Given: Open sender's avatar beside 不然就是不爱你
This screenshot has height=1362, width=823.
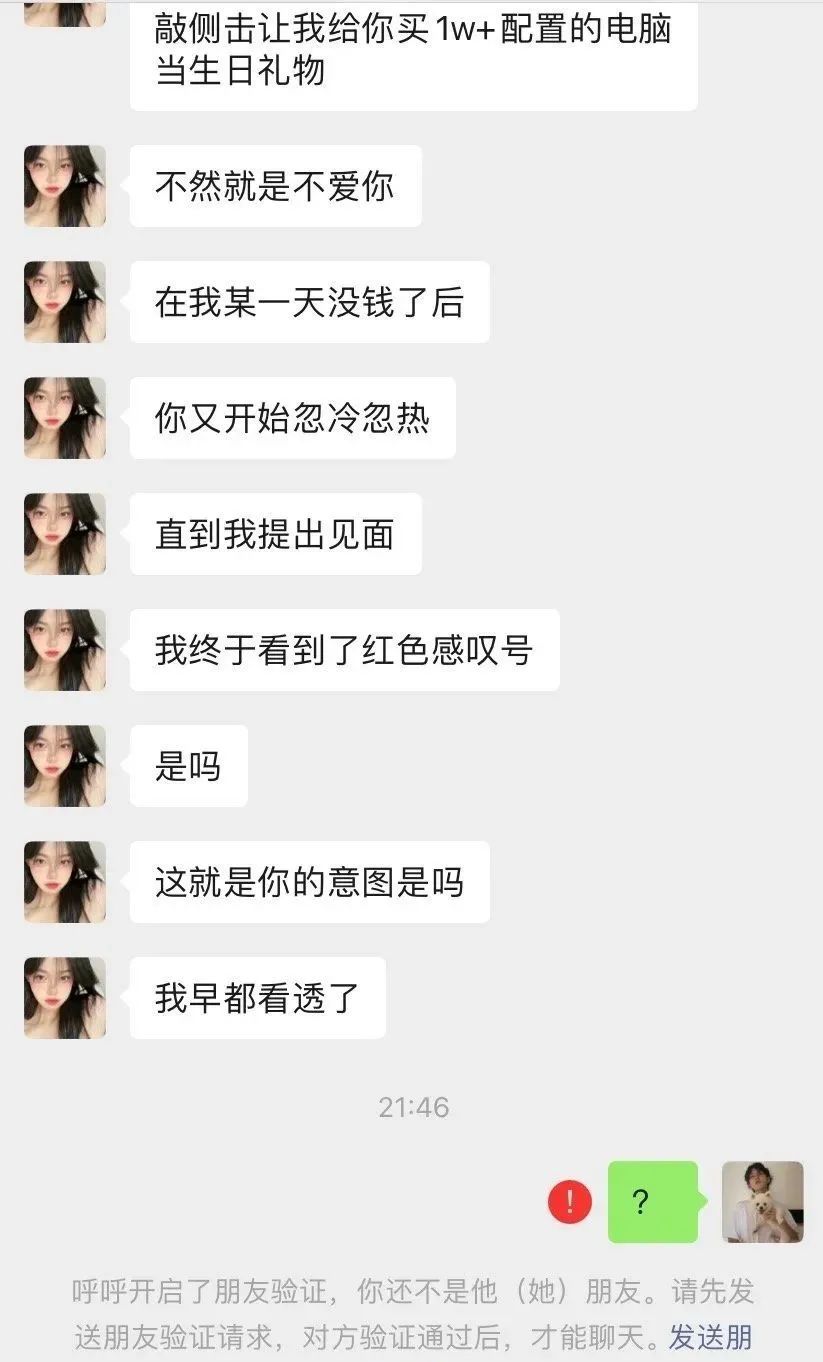Looking at the screenshot, I should click(65, 186).
